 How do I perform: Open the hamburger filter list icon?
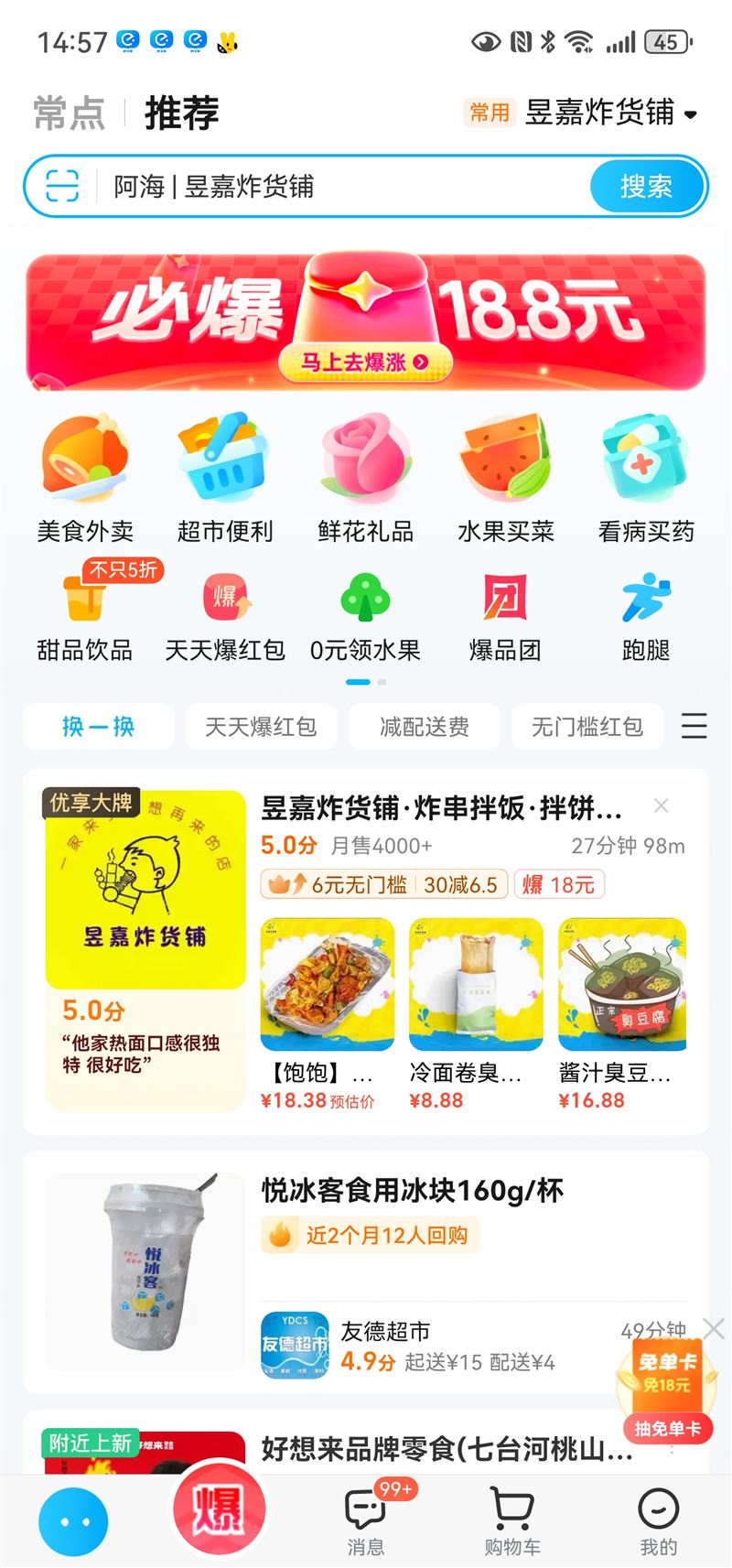click(694, 726)
